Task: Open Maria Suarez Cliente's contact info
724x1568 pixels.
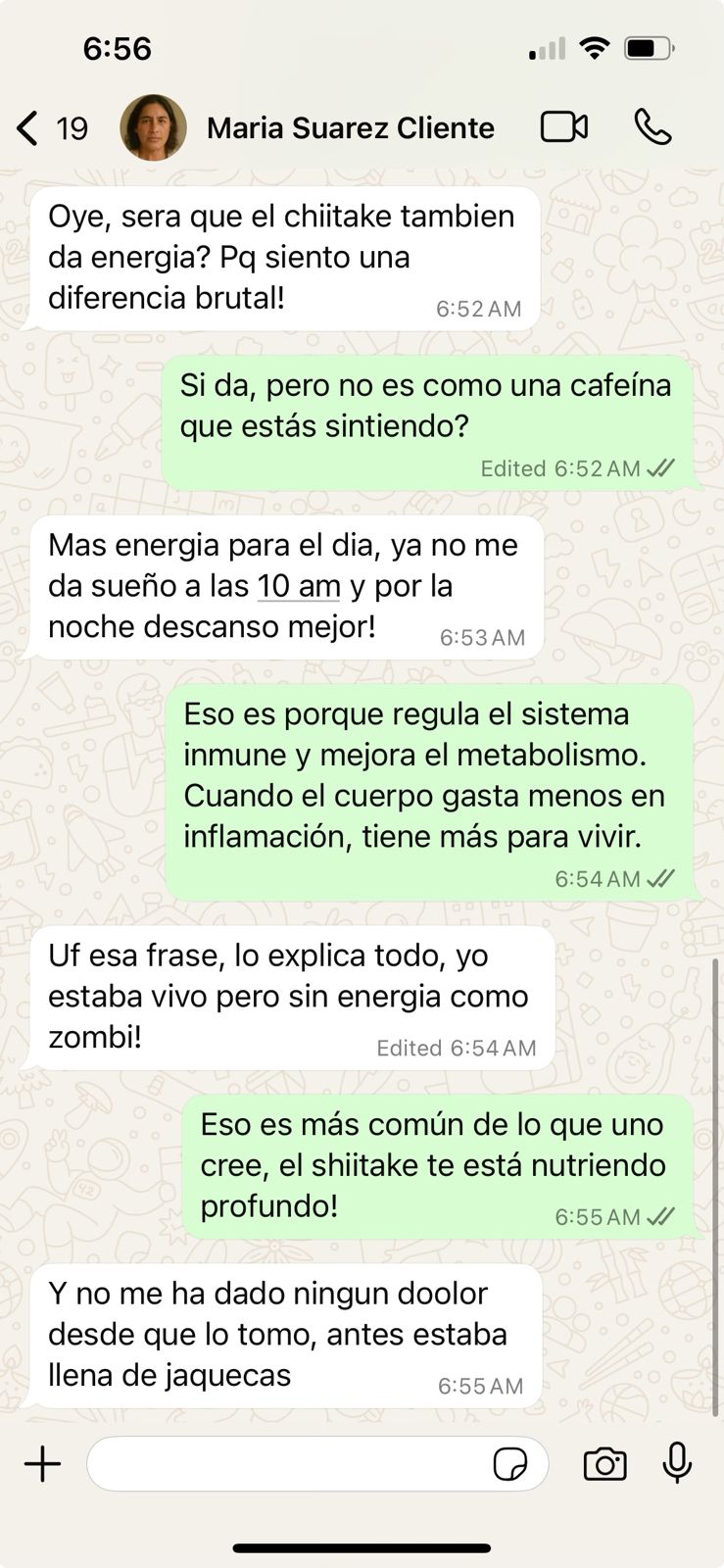Action: pyautogui.click(x=350, y=128)
